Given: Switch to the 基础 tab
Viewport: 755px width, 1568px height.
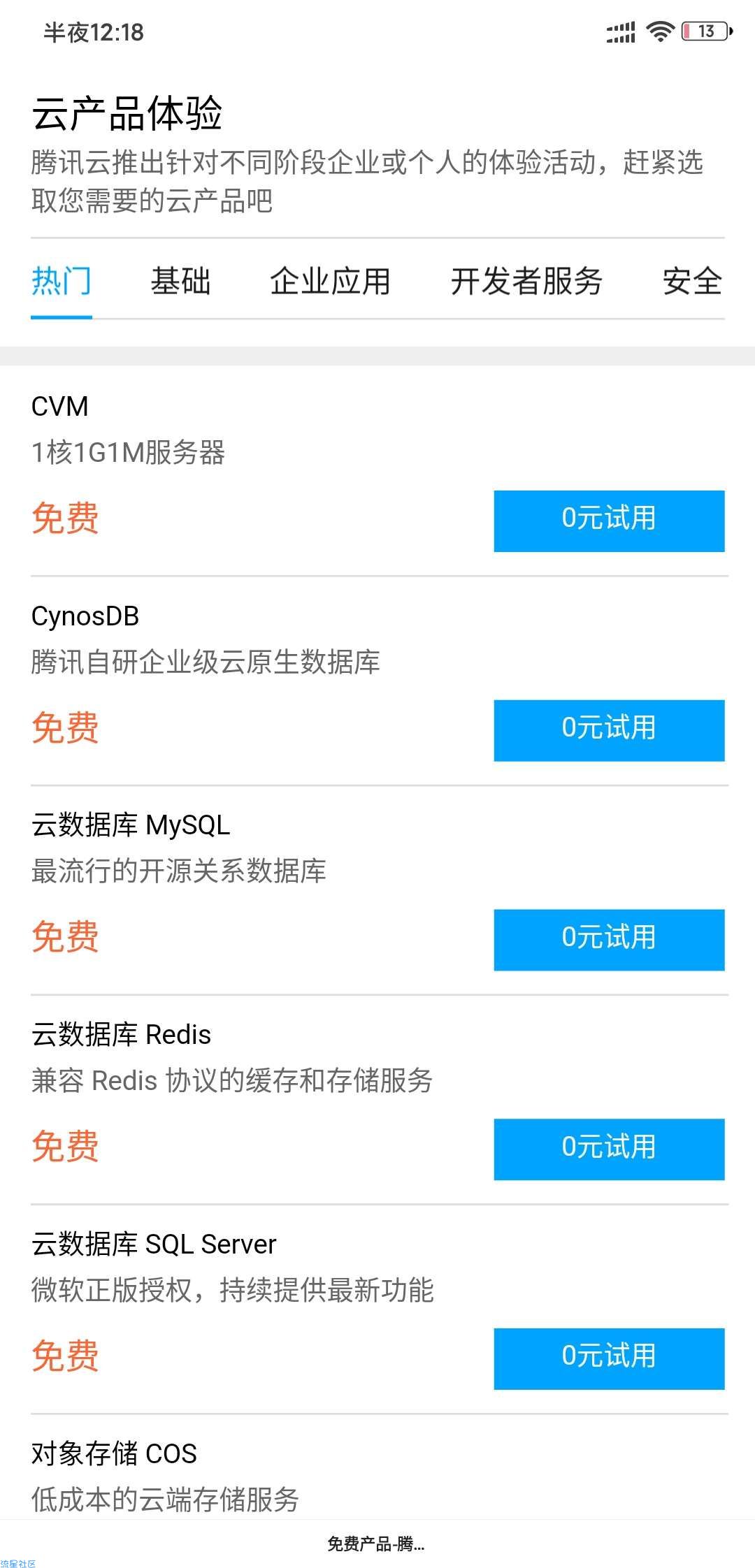Looking at the screenshot, I should click(x=180, y=282).
